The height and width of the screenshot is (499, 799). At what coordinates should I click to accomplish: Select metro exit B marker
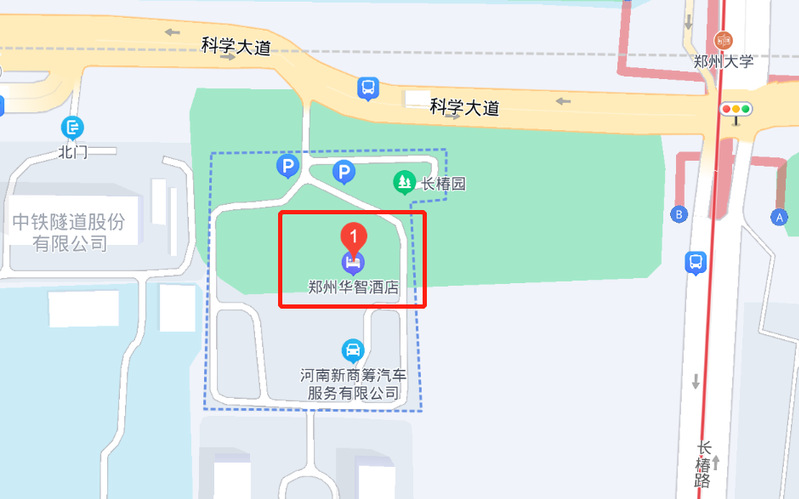click(x=680, y=213)
